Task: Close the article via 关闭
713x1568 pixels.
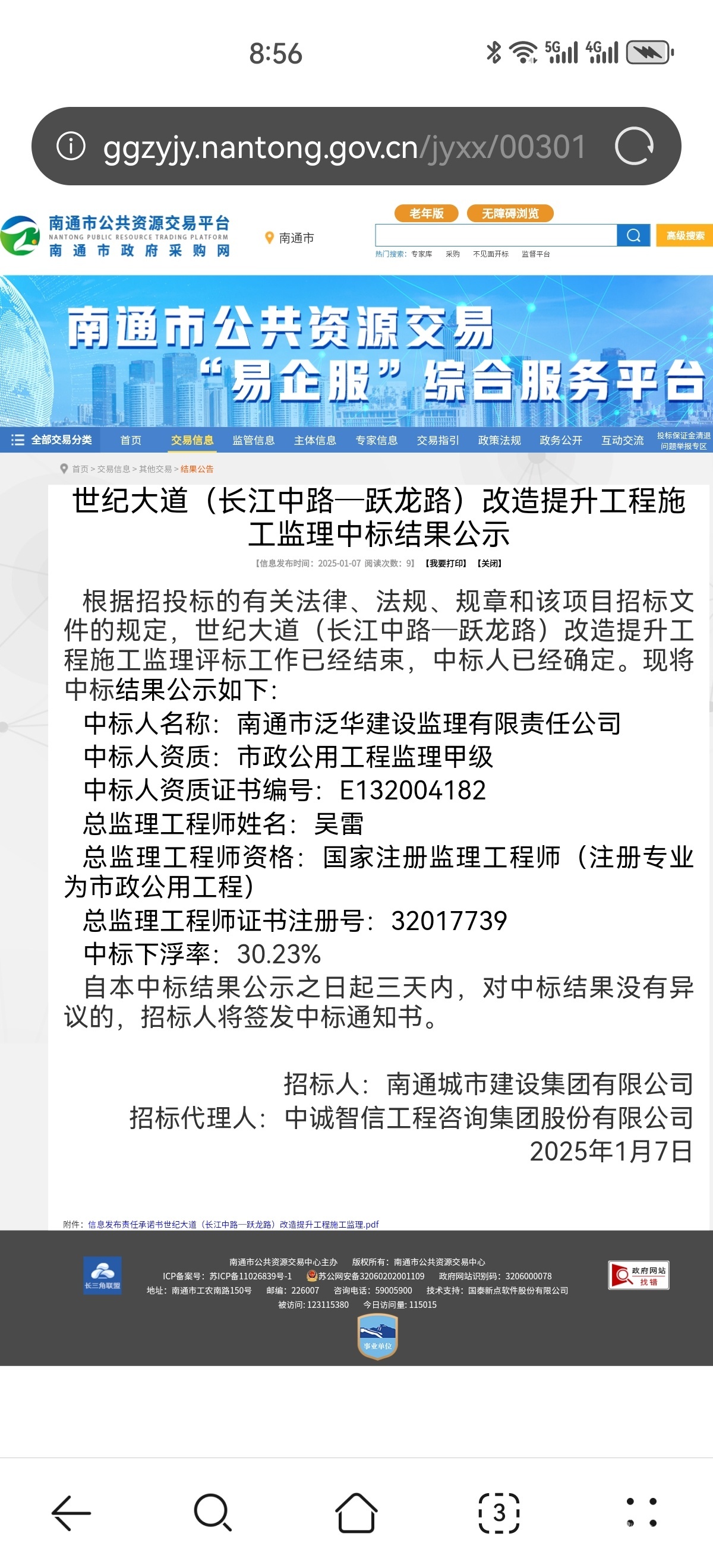Action: tap(490, 563)
